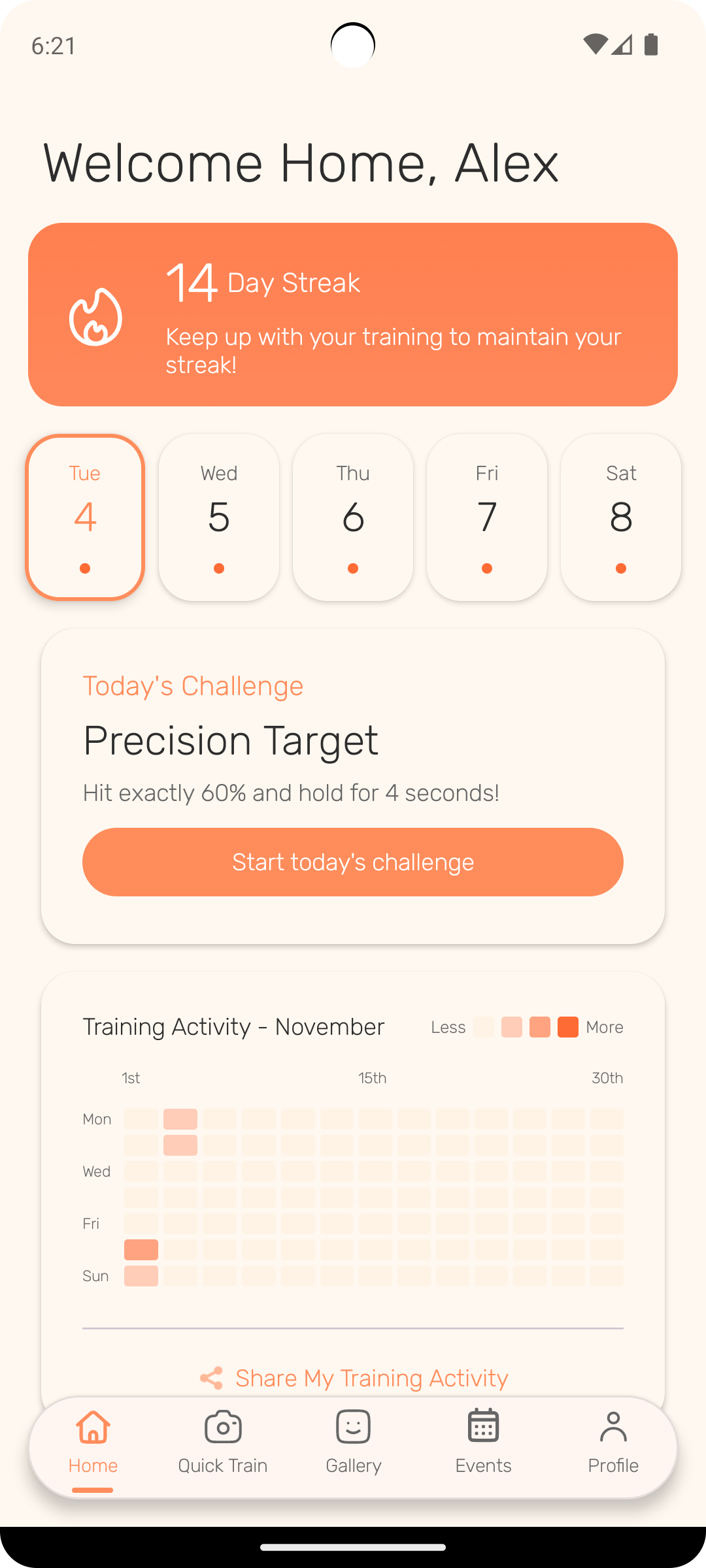Select Wednesday the 5th day card

219,517
